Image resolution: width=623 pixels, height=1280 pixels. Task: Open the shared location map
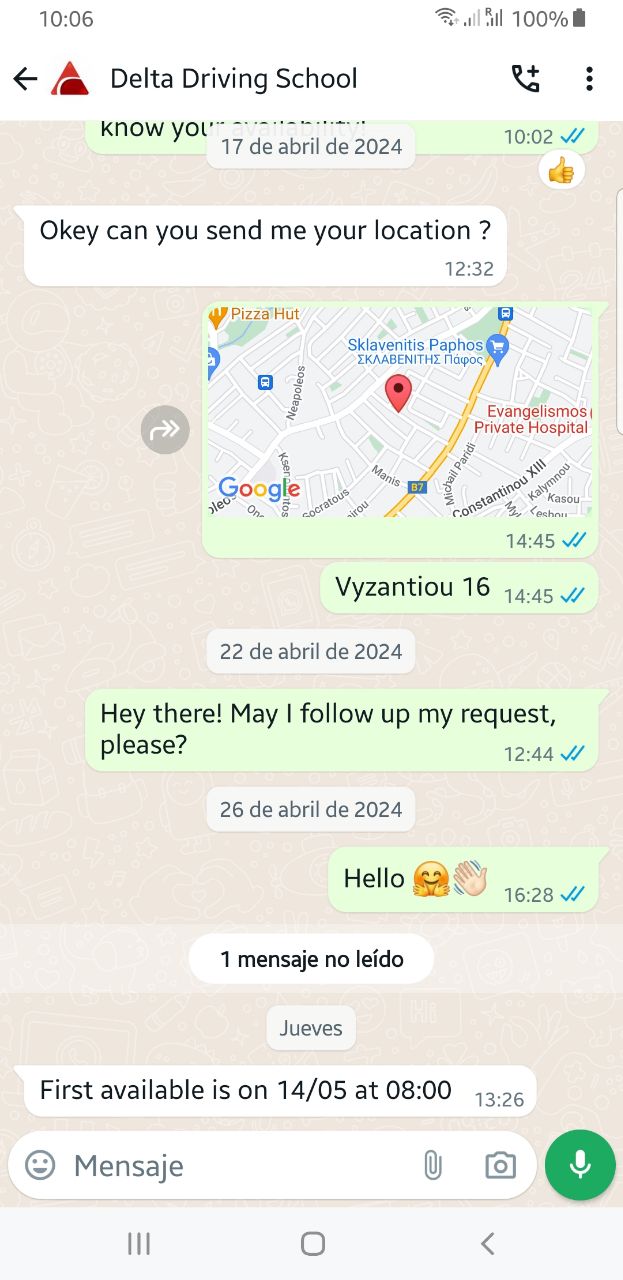[x=399, y=412]
